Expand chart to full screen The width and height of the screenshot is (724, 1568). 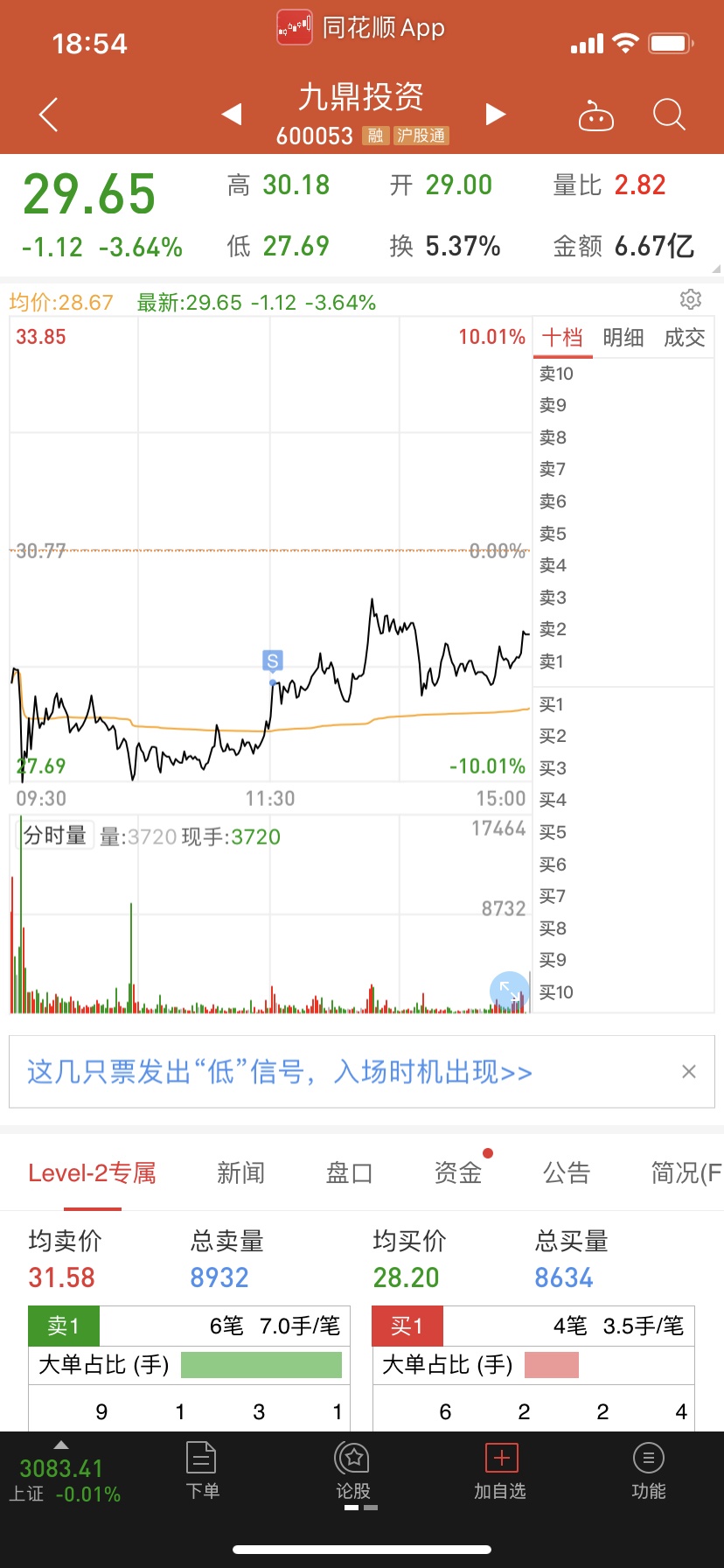click(x=509, y=991)
